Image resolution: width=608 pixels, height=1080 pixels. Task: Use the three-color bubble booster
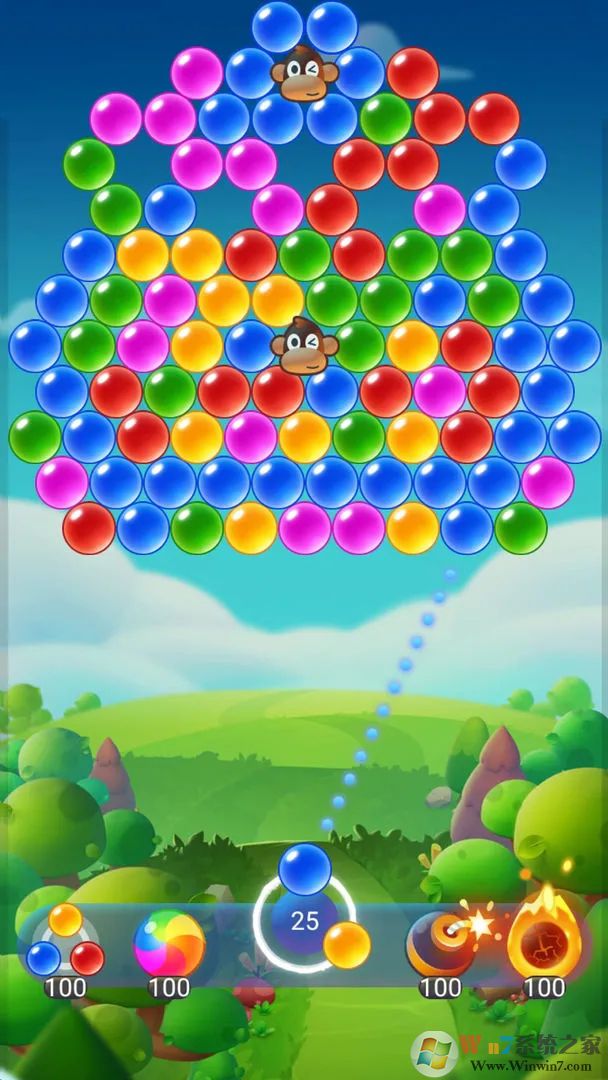pyautogui.click(x=65, y=943)
